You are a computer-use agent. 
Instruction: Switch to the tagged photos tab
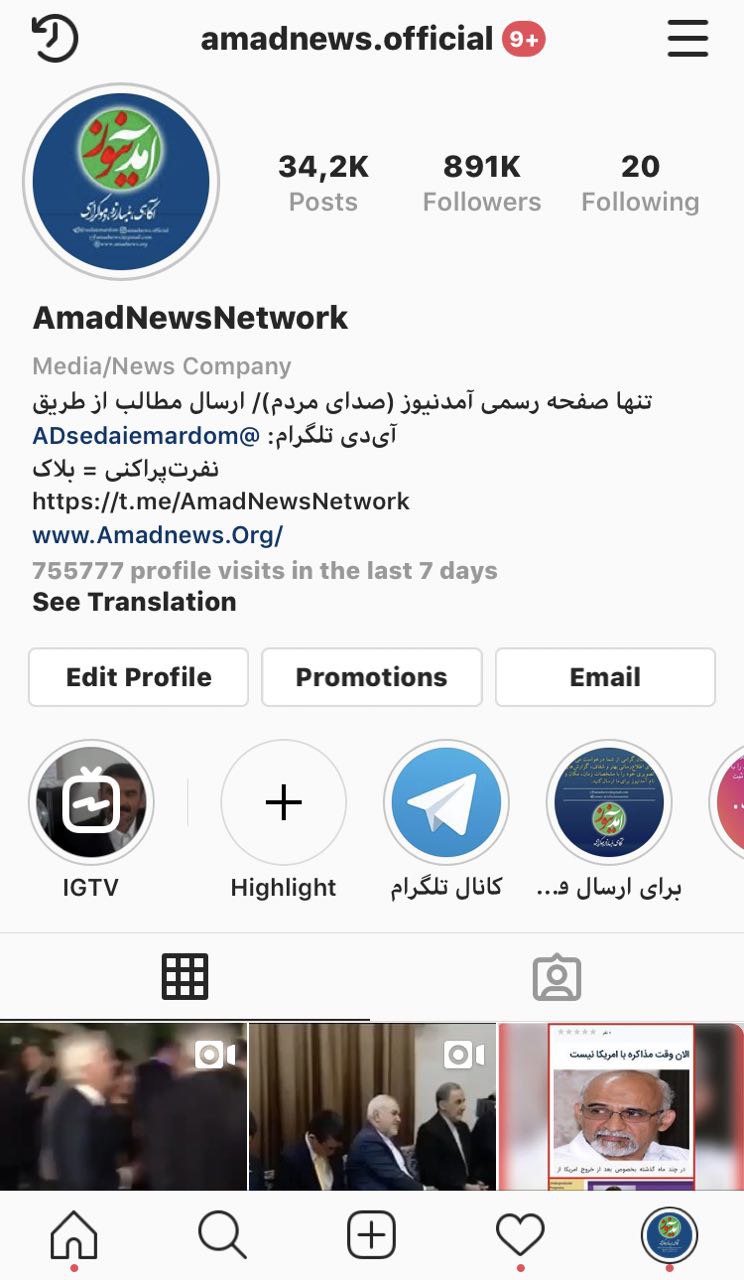click(x=557, y=977)
